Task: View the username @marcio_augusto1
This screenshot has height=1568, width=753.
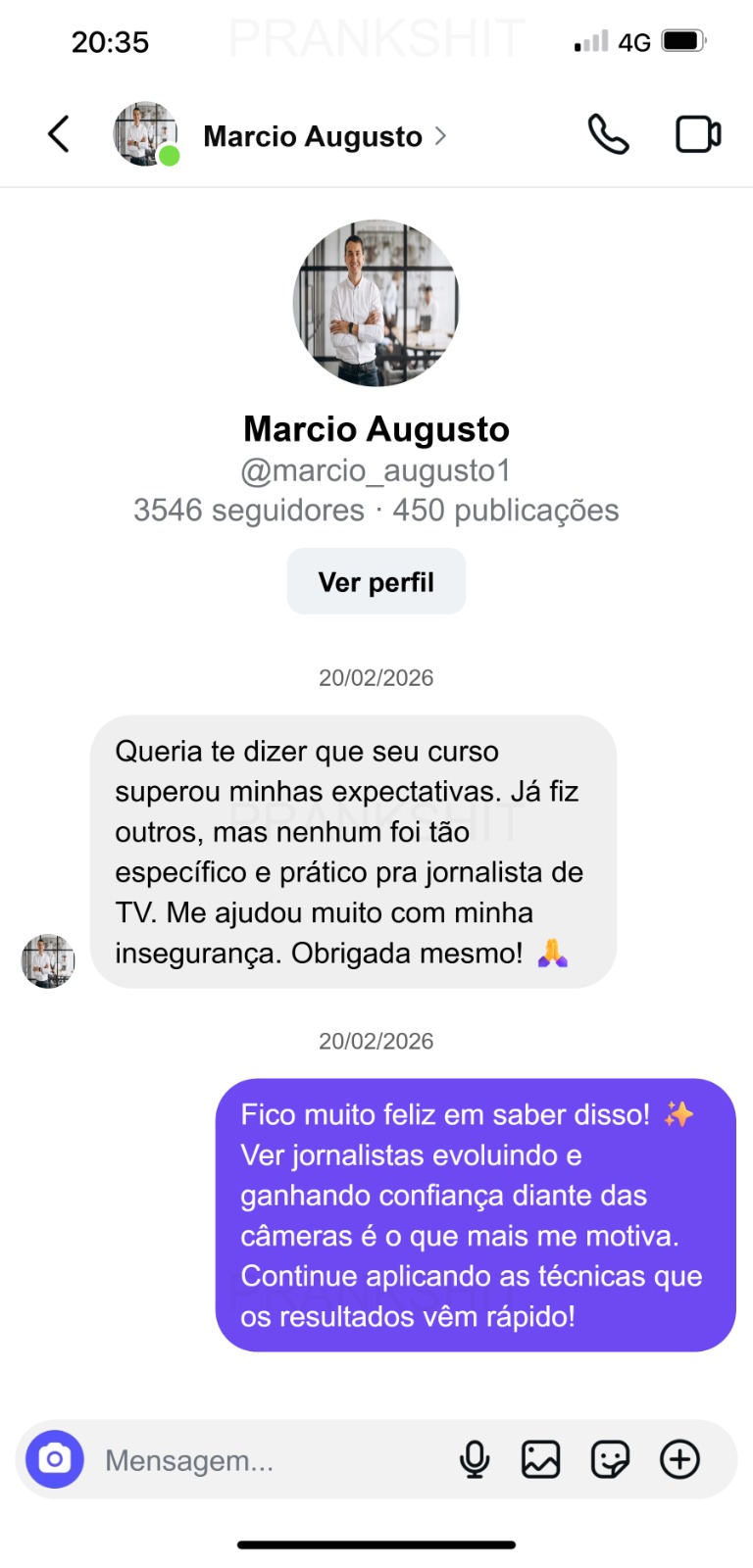Action: [x=376, y=470]
